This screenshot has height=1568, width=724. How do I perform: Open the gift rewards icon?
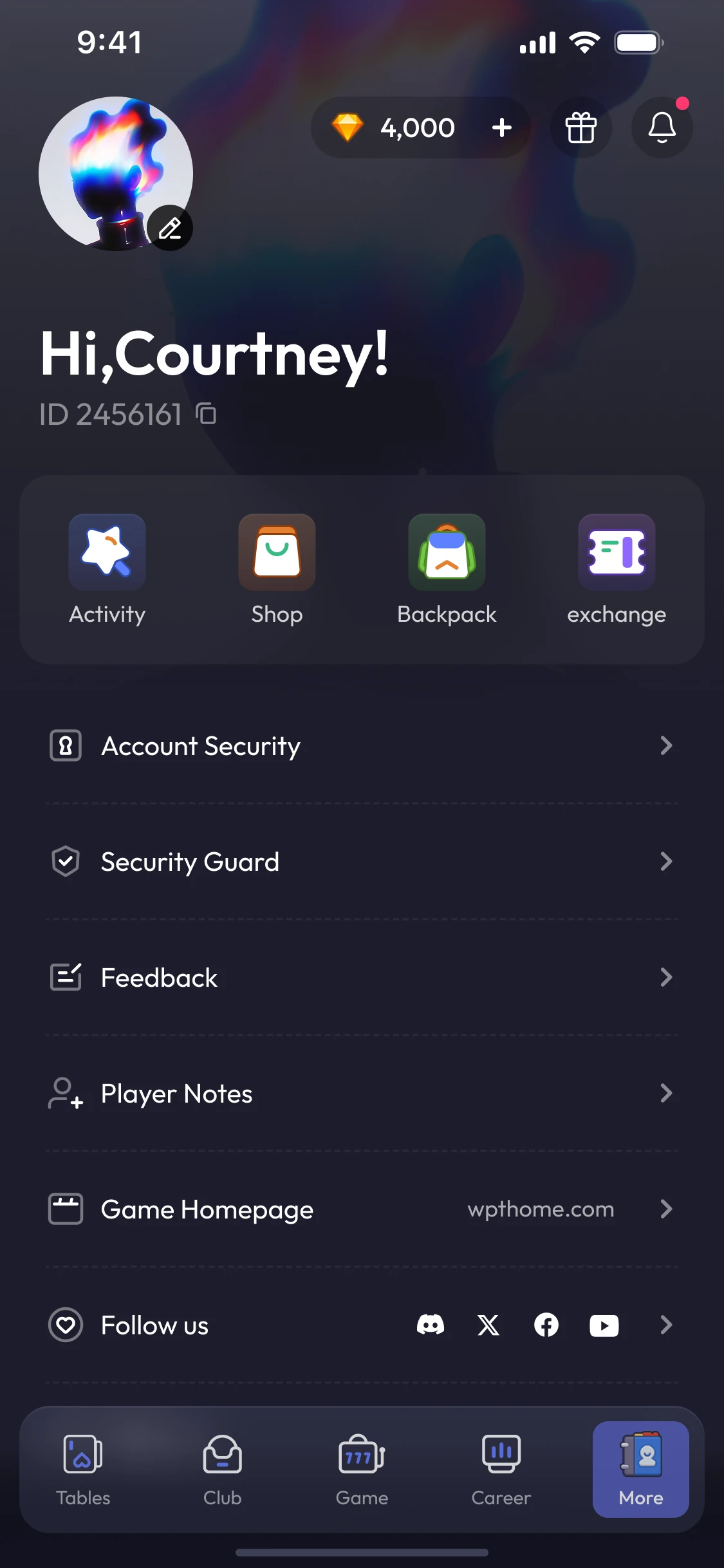point(580,127)
